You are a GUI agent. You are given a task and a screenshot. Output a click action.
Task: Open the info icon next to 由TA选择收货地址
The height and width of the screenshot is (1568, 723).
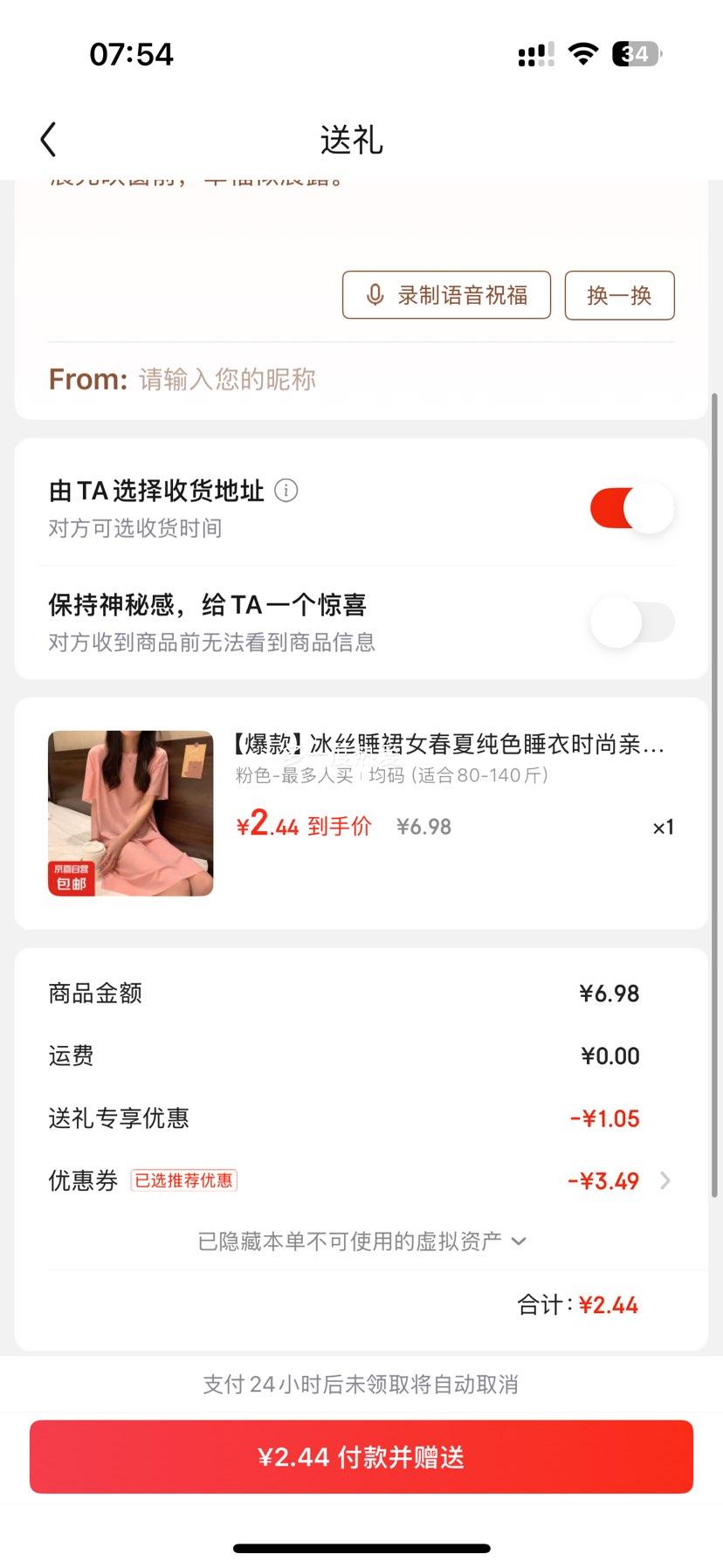(x=286, y=491)
